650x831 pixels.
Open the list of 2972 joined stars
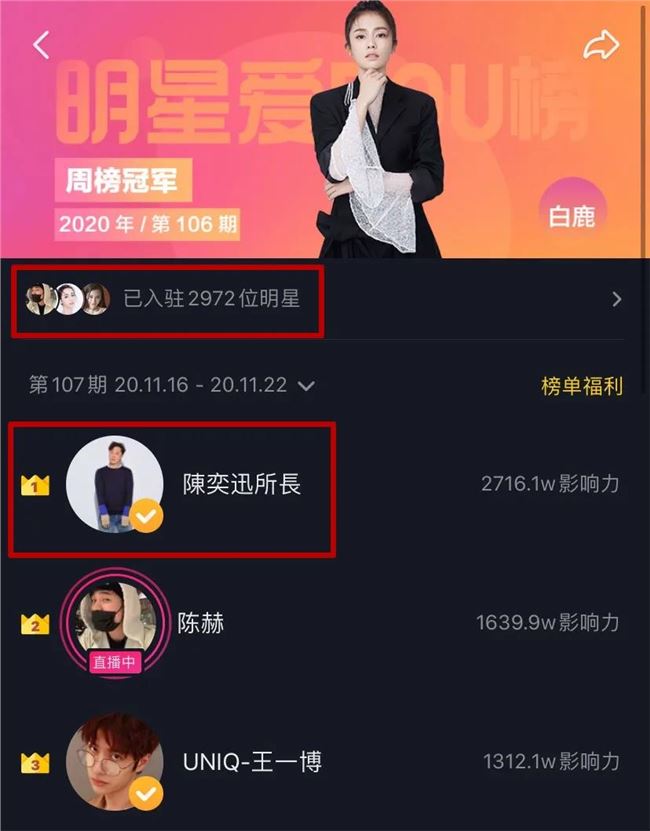pos(325,299)
